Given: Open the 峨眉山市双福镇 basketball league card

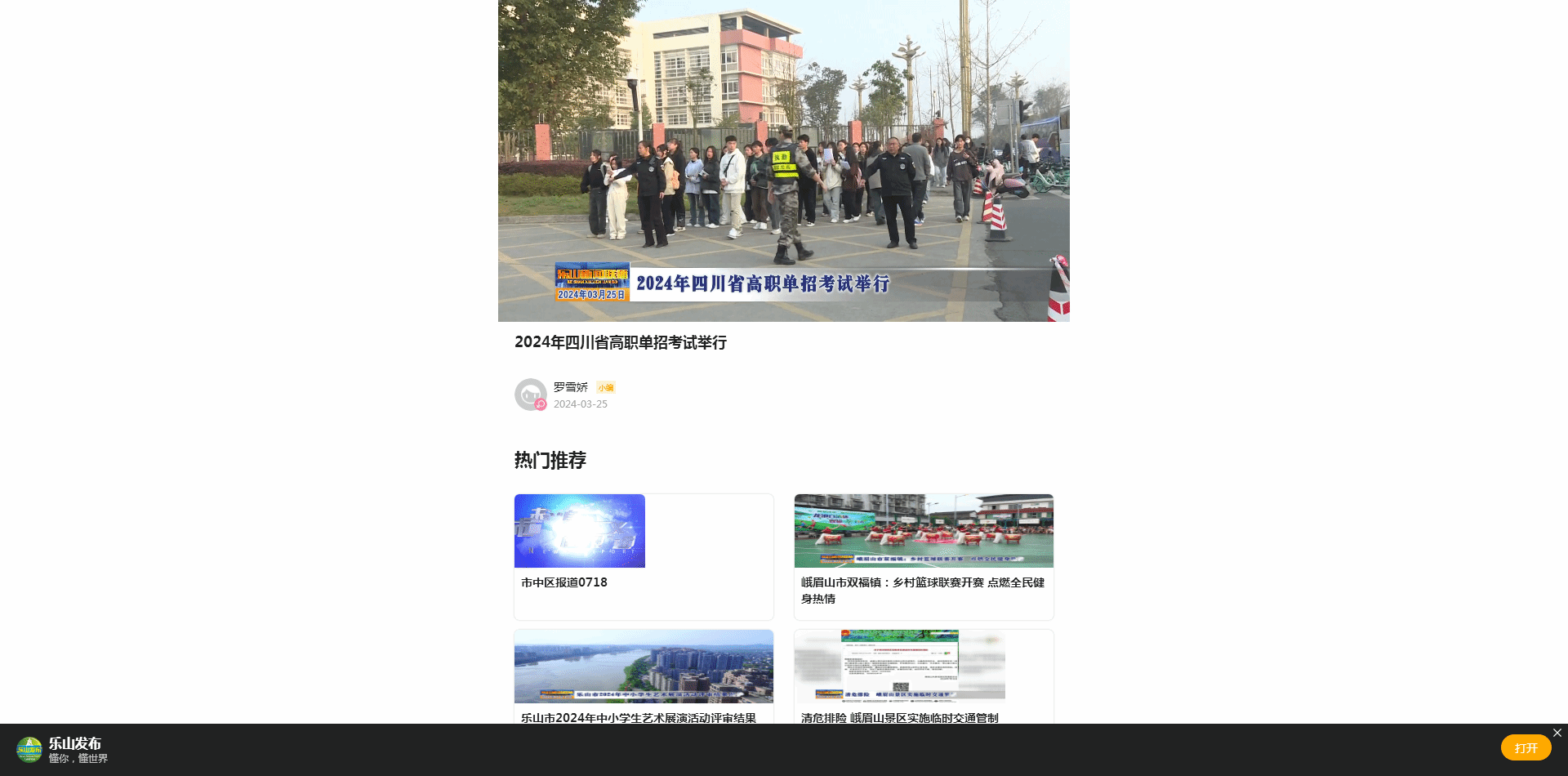Looking at the screenshot, I should [x=924, y=555].
